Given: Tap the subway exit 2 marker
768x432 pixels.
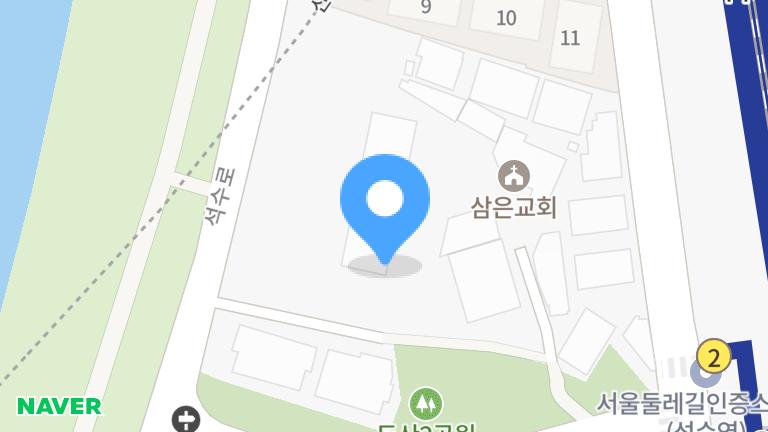Looking at the screenshot, I should click(713, 355).
